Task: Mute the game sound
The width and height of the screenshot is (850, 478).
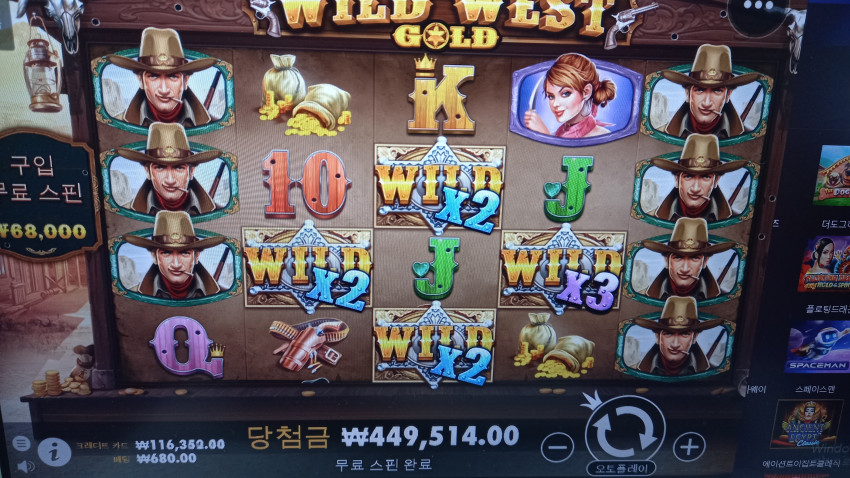Action: [23, 465]
